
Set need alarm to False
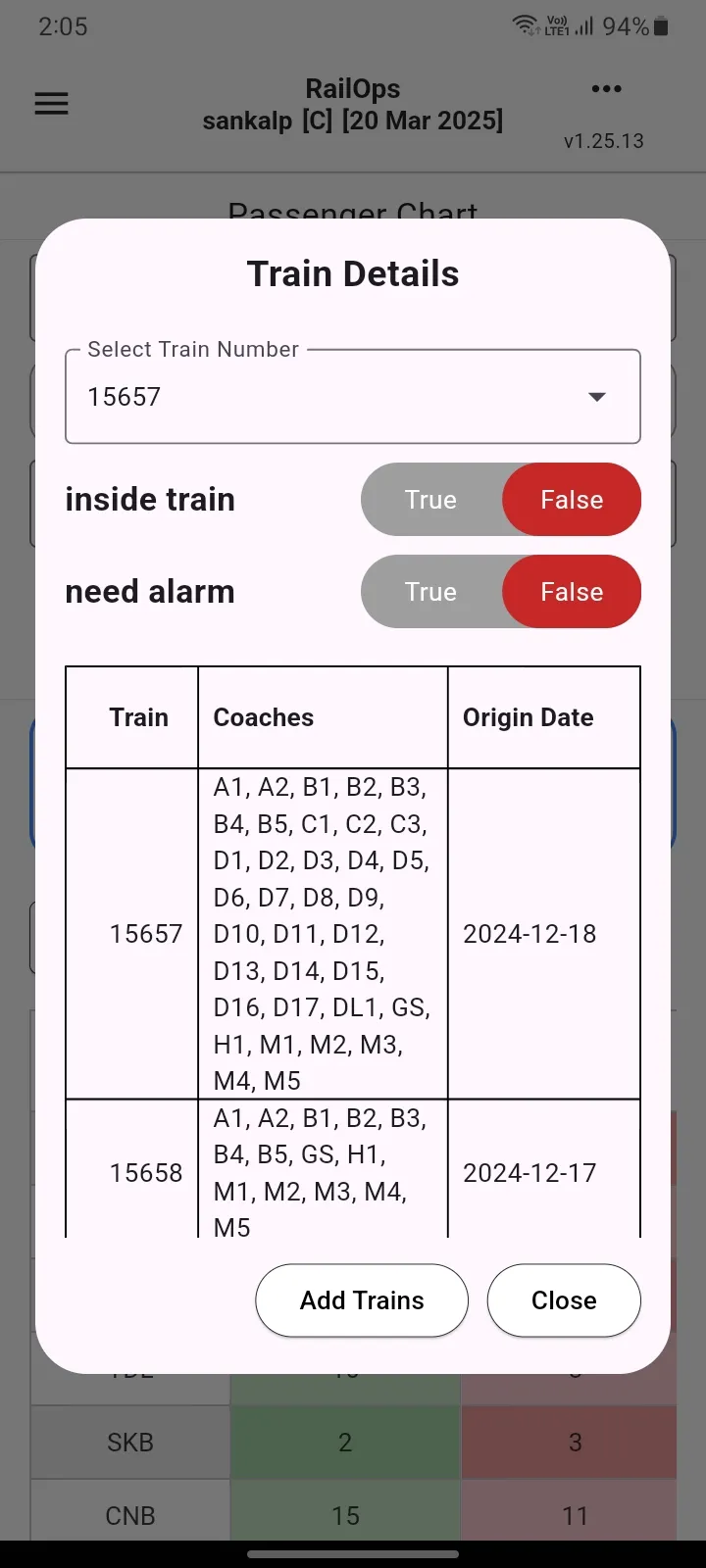point(572,592)
